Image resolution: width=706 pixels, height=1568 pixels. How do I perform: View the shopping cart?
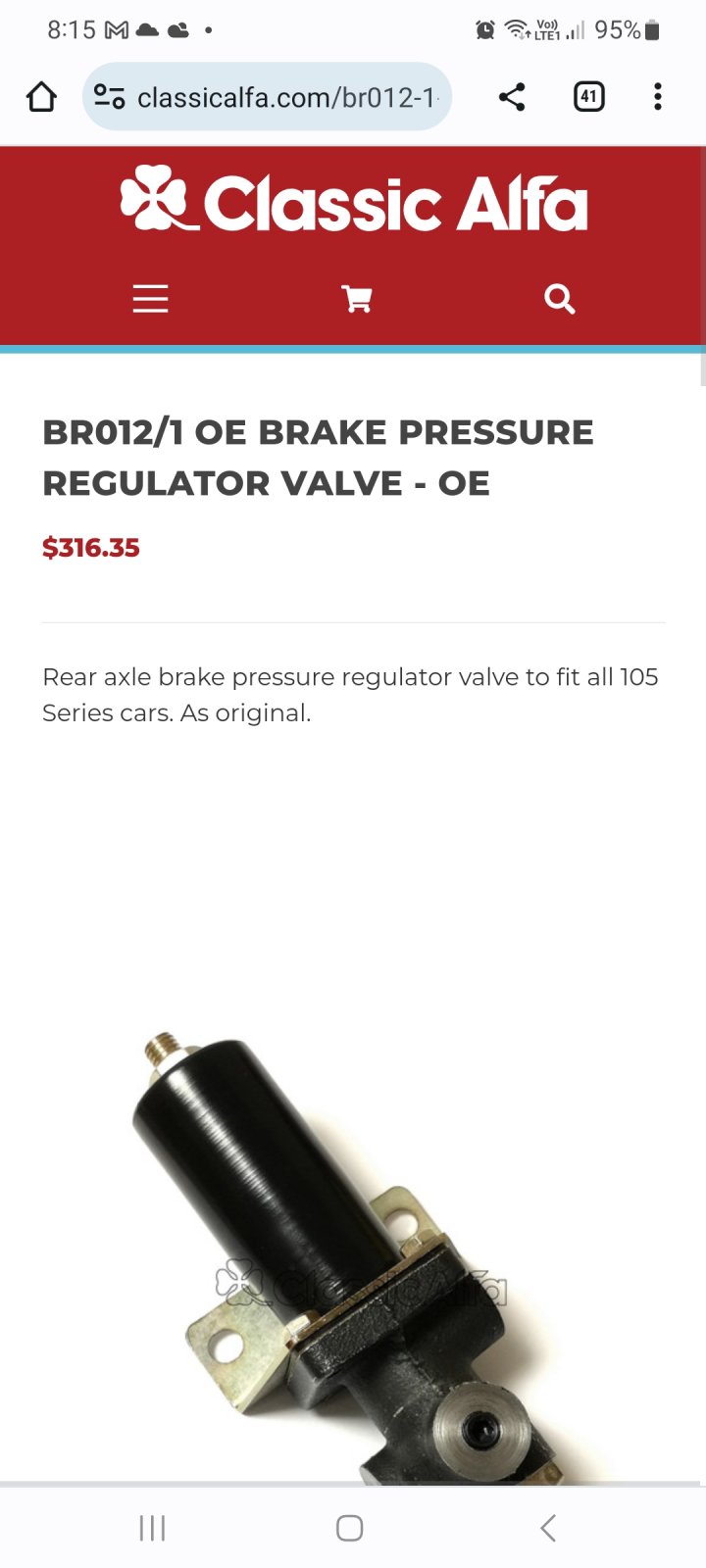click(x=356, y=298)
